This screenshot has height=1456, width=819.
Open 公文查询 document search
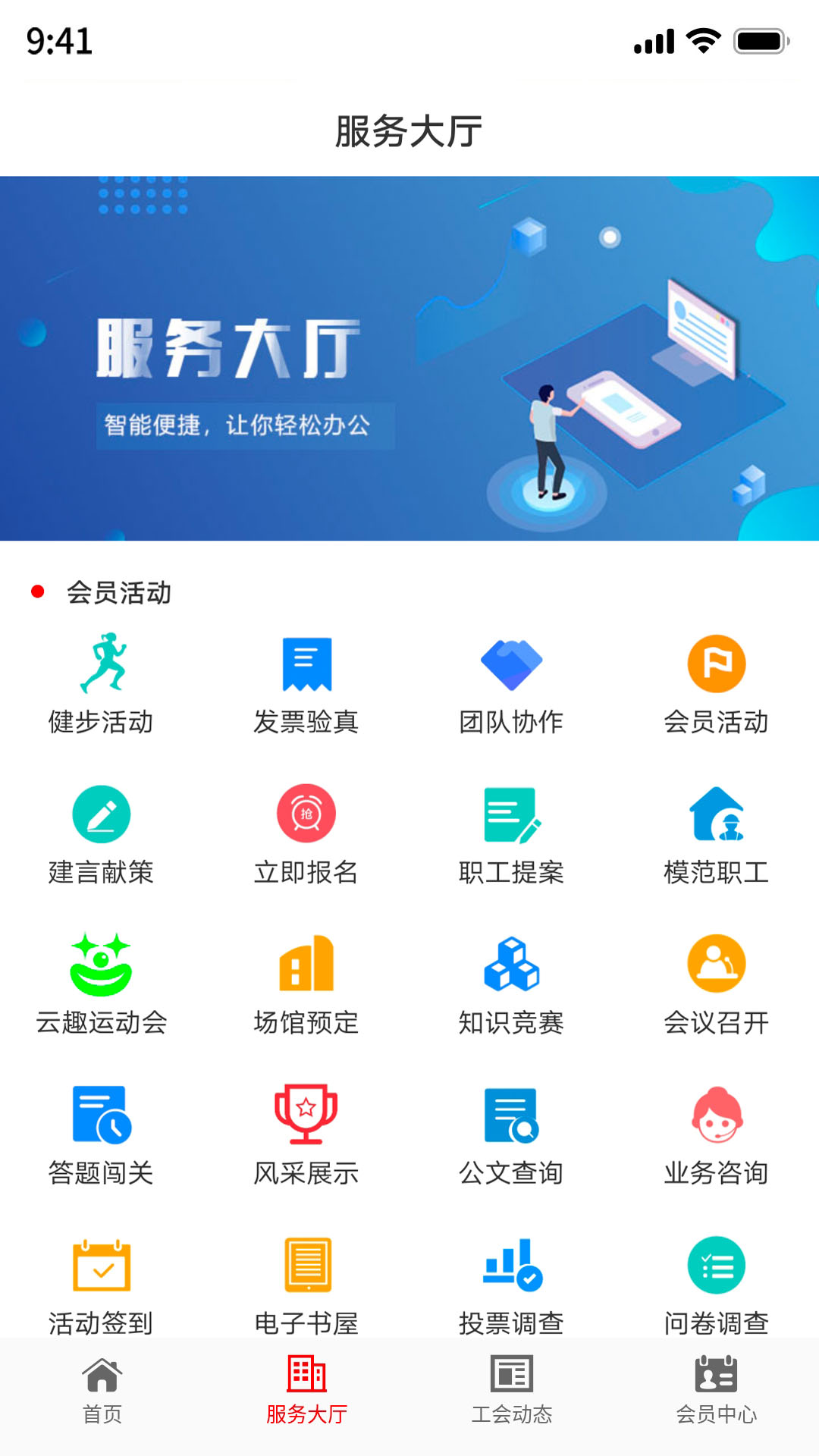(511, 1135)
